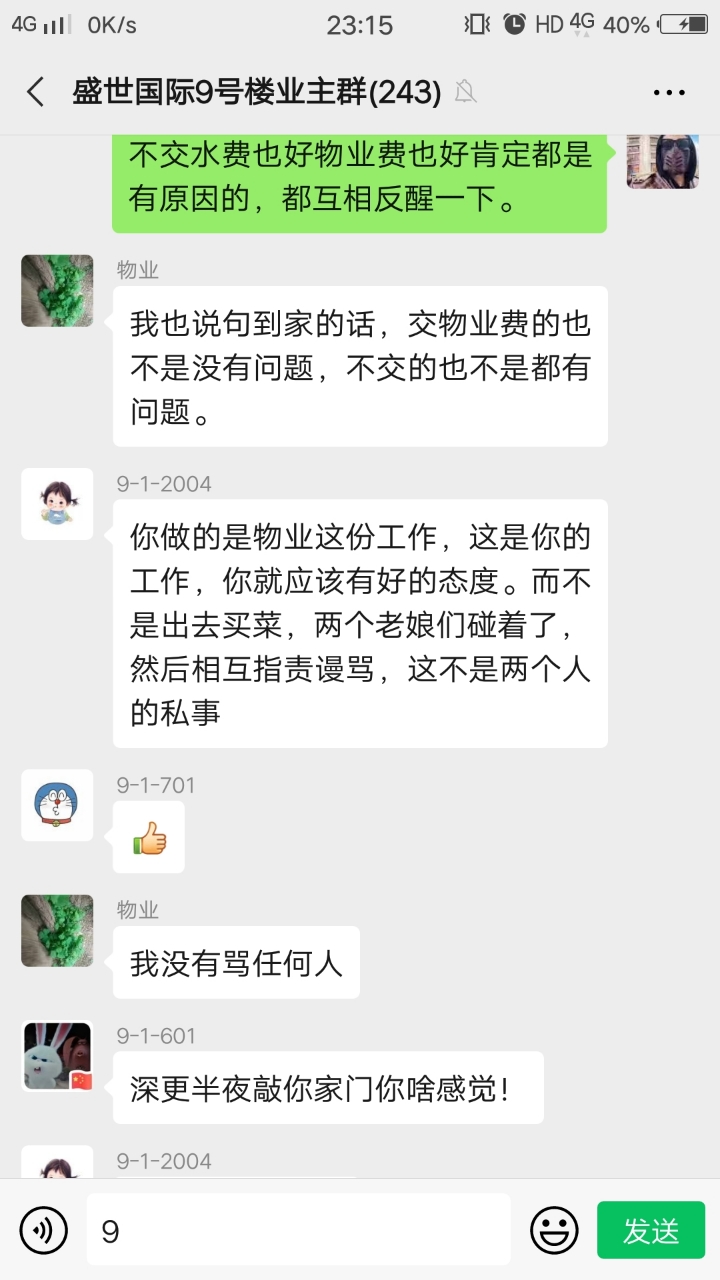
Task: Go back from the group chat
Action: (36, 92)
